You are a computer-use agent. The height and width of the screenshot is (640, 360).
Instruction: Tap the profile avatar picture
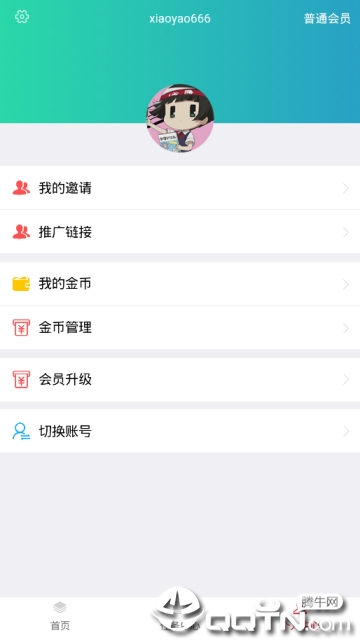point(180,118)
